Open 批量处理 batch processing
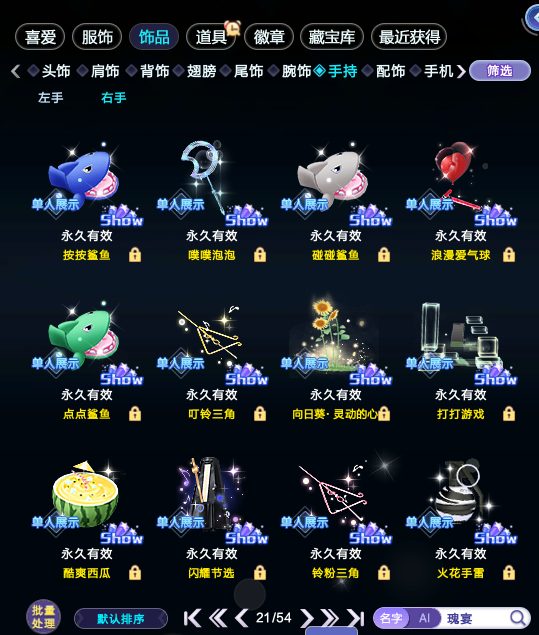This screenshot has width=539, height=635. [x=43, y=617]
